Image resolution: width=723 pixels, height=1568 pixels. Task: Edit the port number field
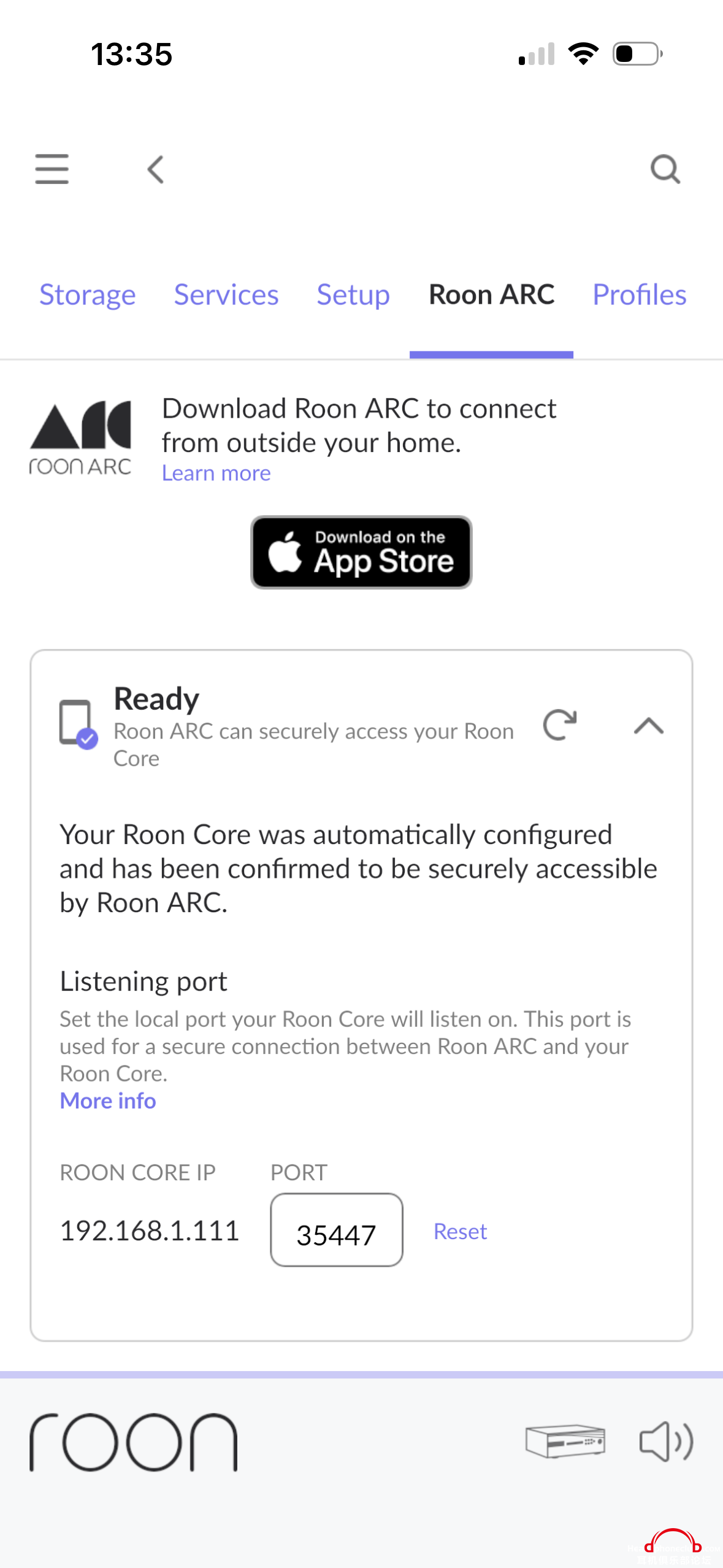pyautogui.click(x=336, y=1231)
